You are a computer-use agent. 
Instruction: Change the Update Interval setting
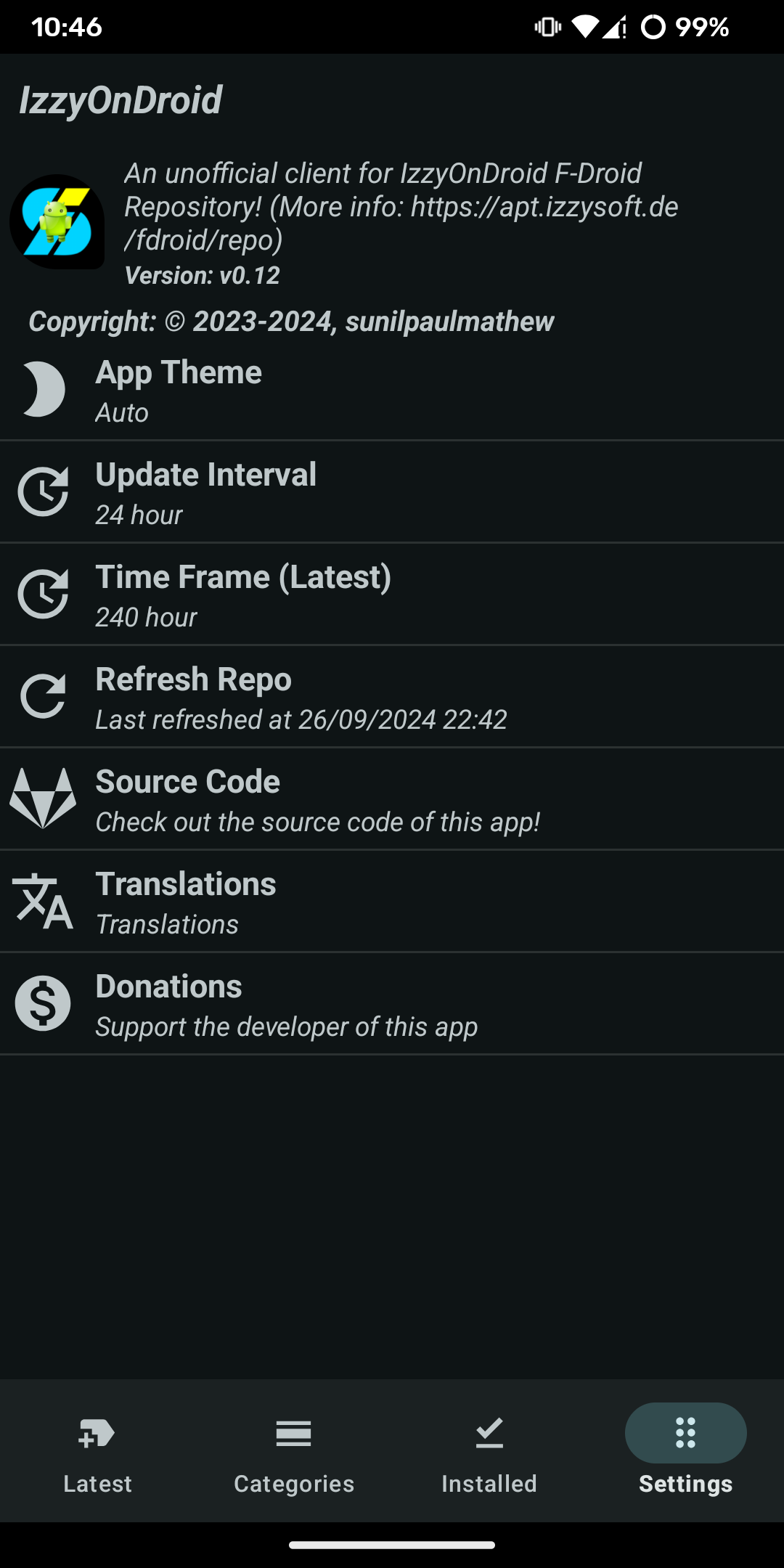pos(392,492)
